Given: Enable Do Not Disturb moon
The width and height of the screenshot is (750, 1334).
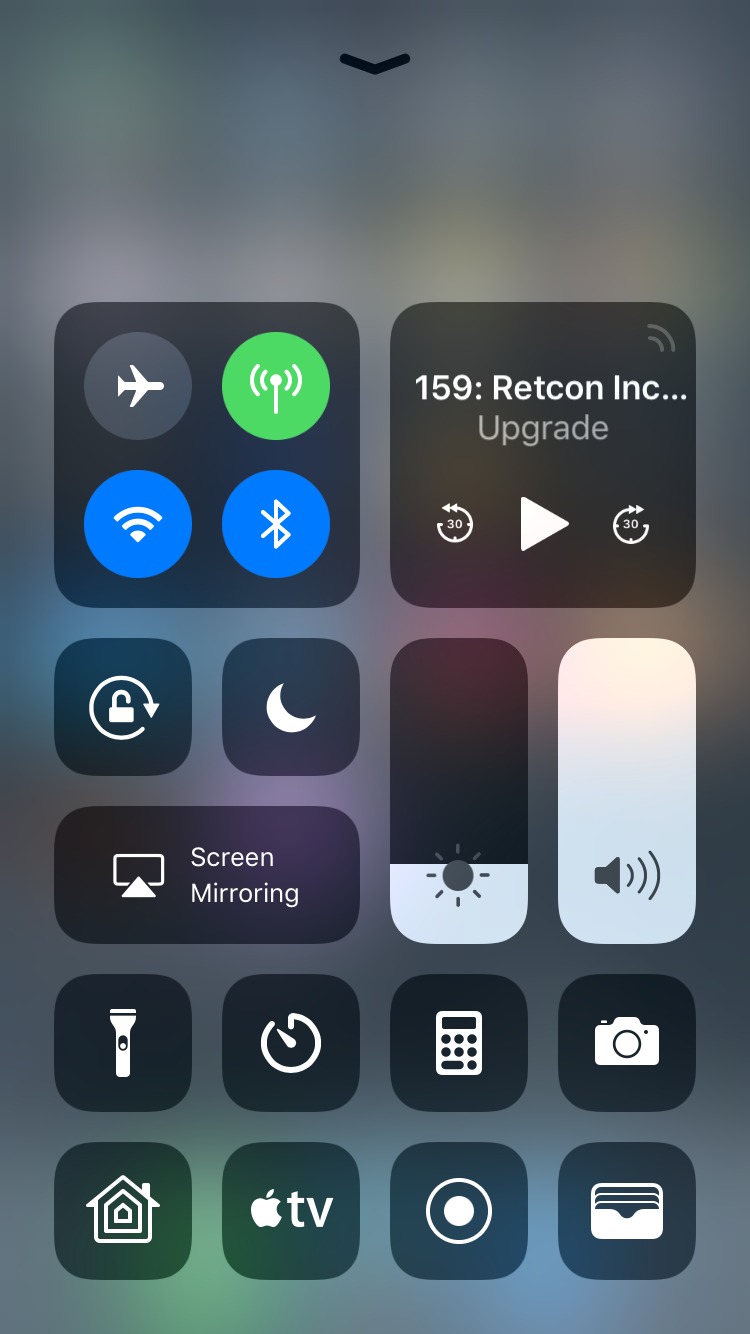Looking at the screenshot, I should tap(291, 707).
